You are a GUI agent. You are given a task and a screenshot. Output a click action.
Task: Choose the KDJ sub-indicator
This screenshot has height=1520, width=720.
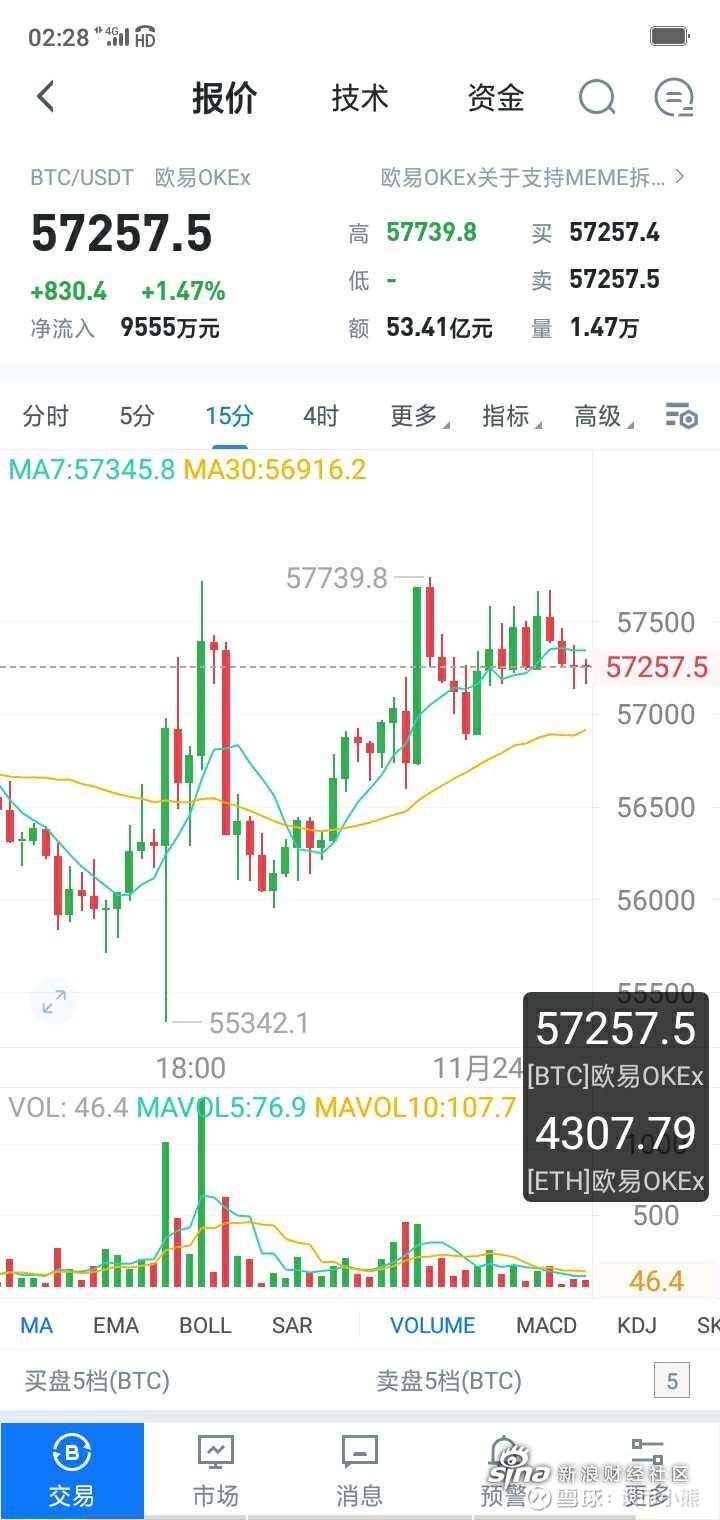(x=637, y=1325)
